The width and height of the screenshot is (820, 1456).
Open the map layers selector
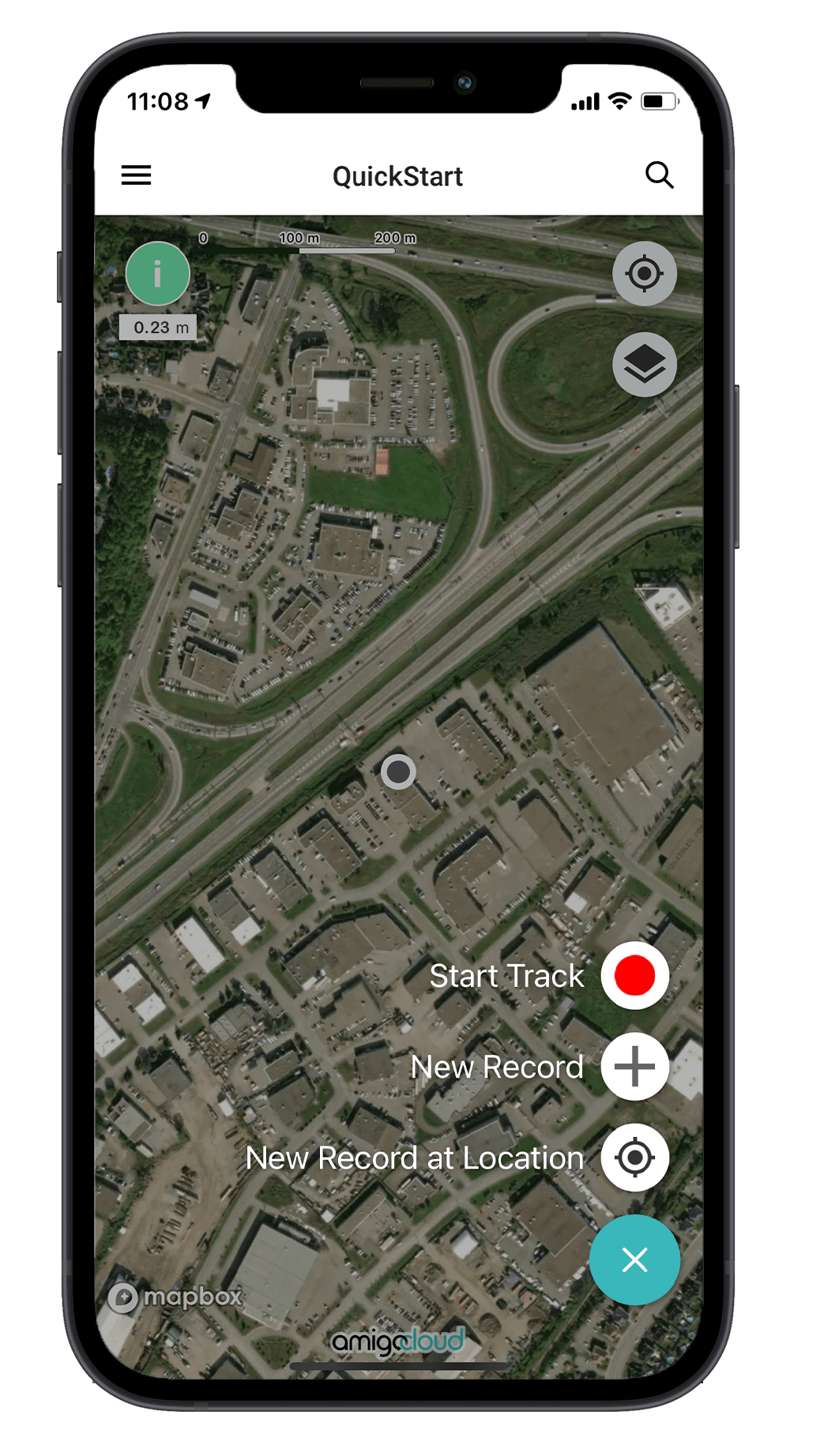tap(645, 365)
